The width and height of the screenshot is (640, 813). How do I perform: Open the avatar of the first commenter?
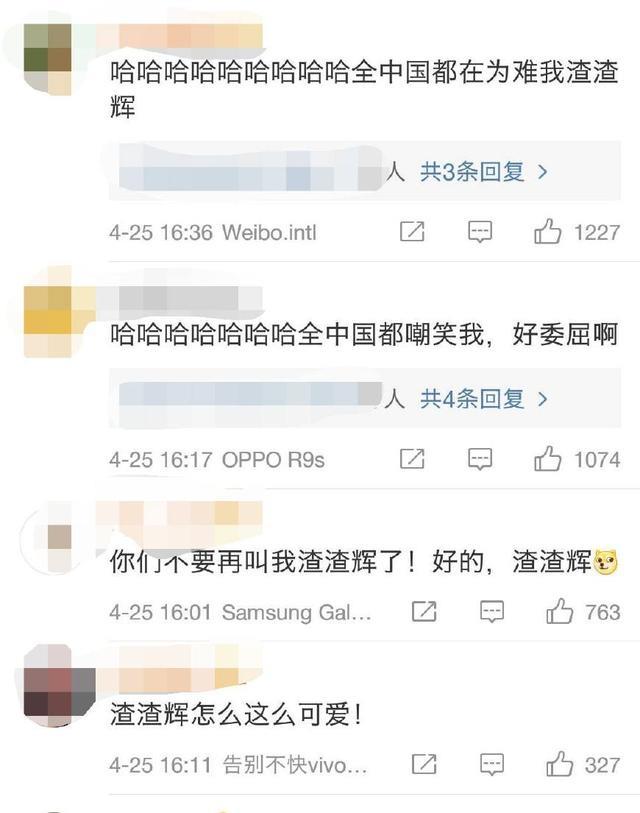(x=47, y=58)
